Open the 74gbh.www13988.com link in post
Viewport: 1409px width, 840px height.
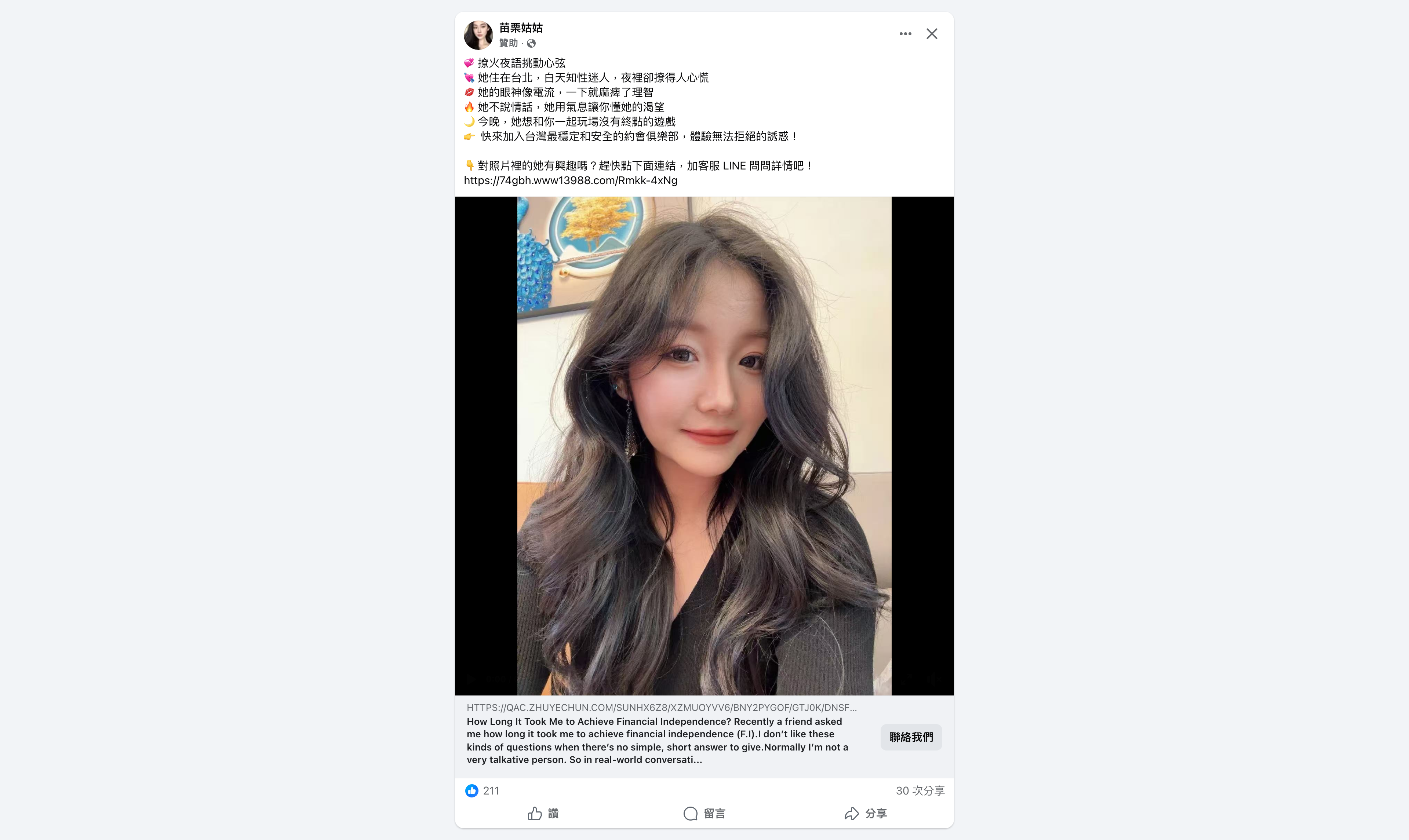(570, 180)
